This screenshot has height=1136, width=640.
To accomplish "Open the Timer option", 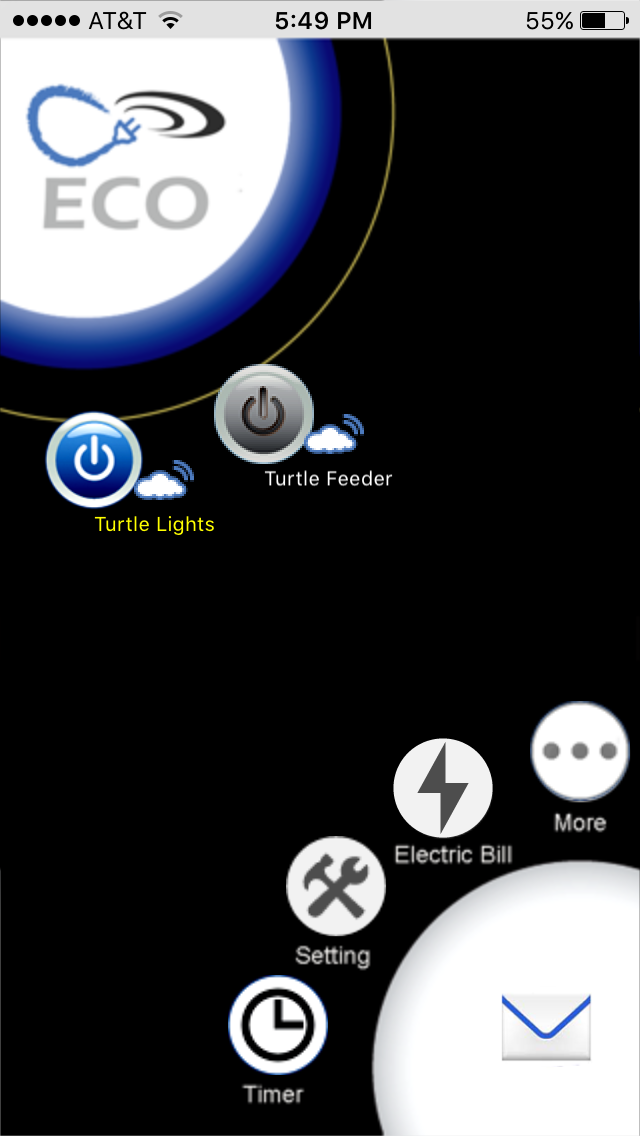I will 278,1025.
